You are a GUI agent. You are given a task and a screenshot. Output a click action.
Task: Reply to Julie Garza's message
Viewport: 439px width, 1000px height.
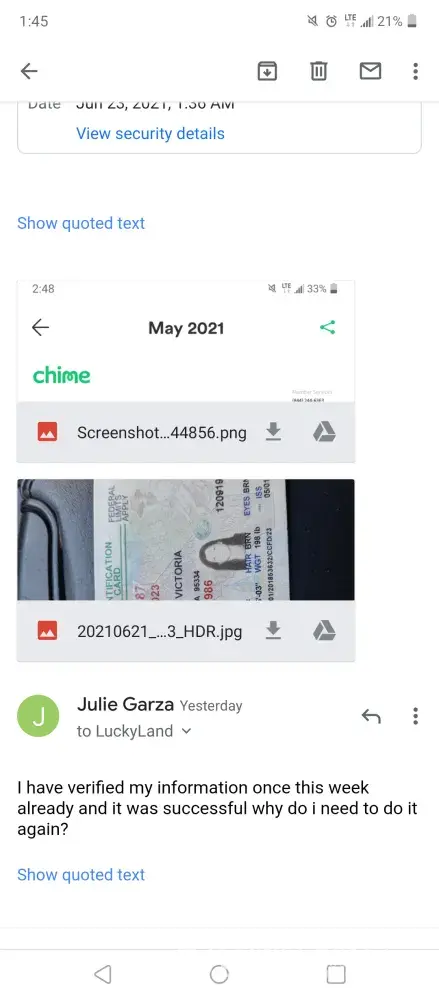point(371,716)
